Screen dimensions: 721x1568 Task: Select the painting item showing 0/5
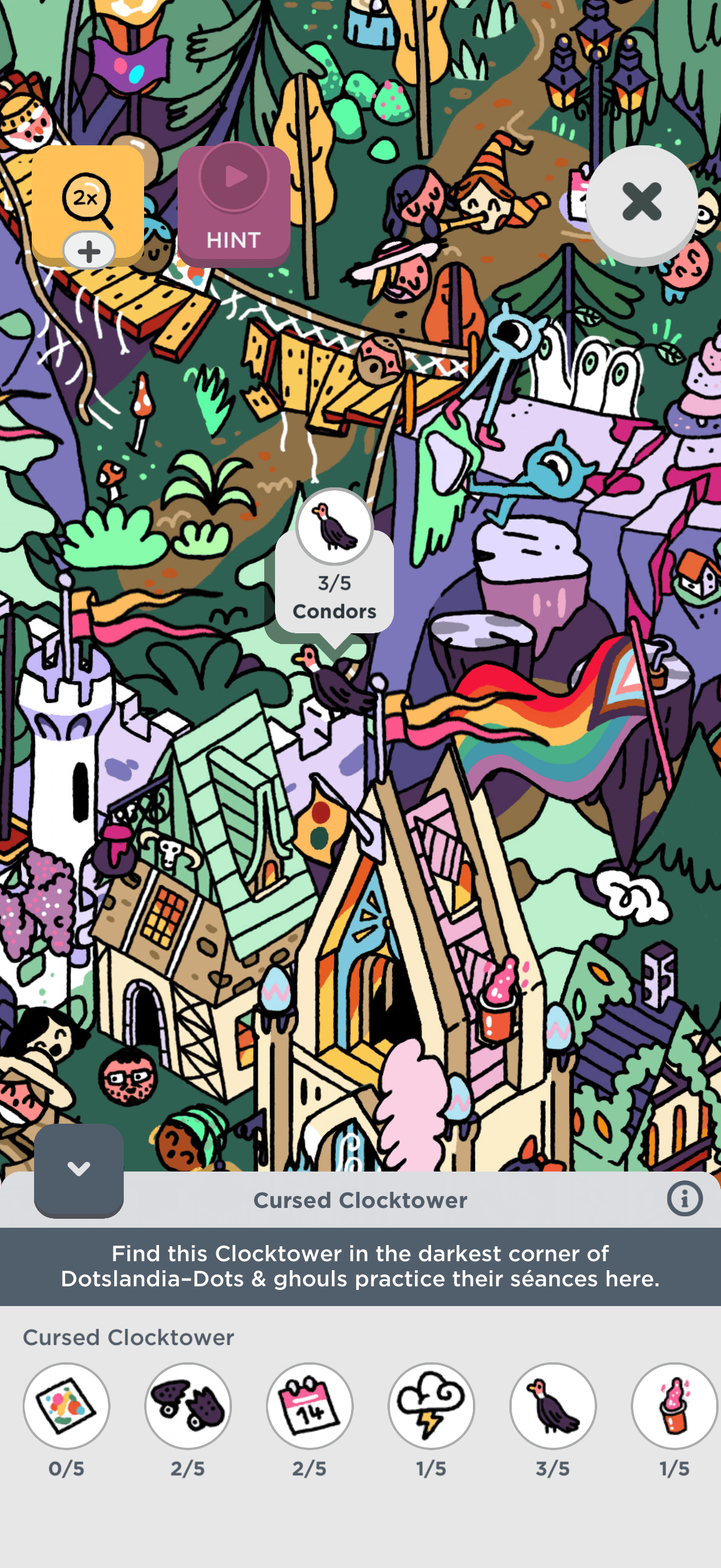pos(66,1405)
